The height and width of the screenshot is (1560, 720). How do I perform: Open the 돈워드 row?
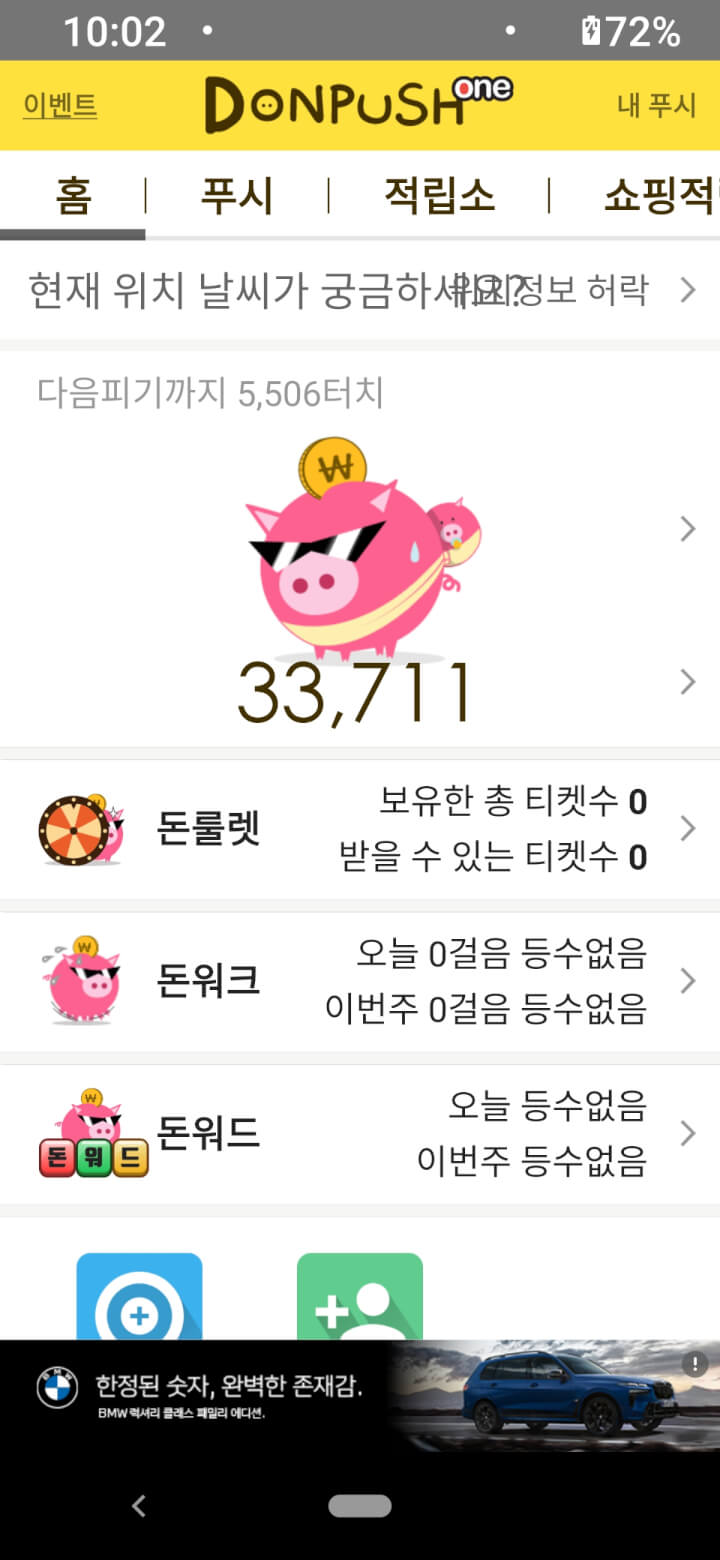(x=360, y=1134)
